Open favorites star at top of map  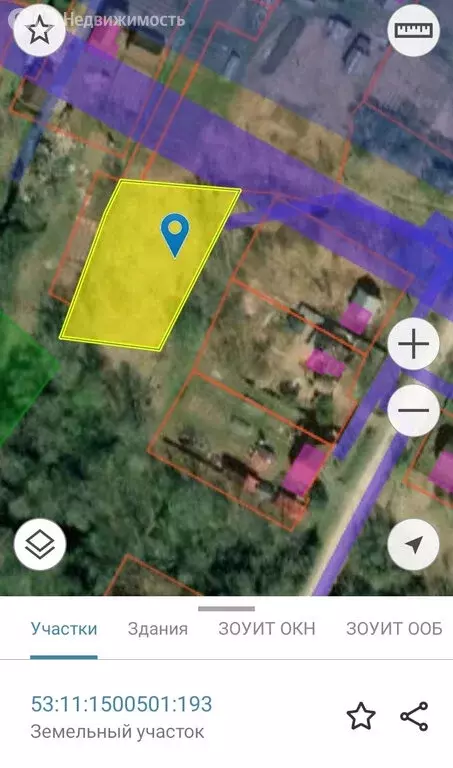coord(39,30)
